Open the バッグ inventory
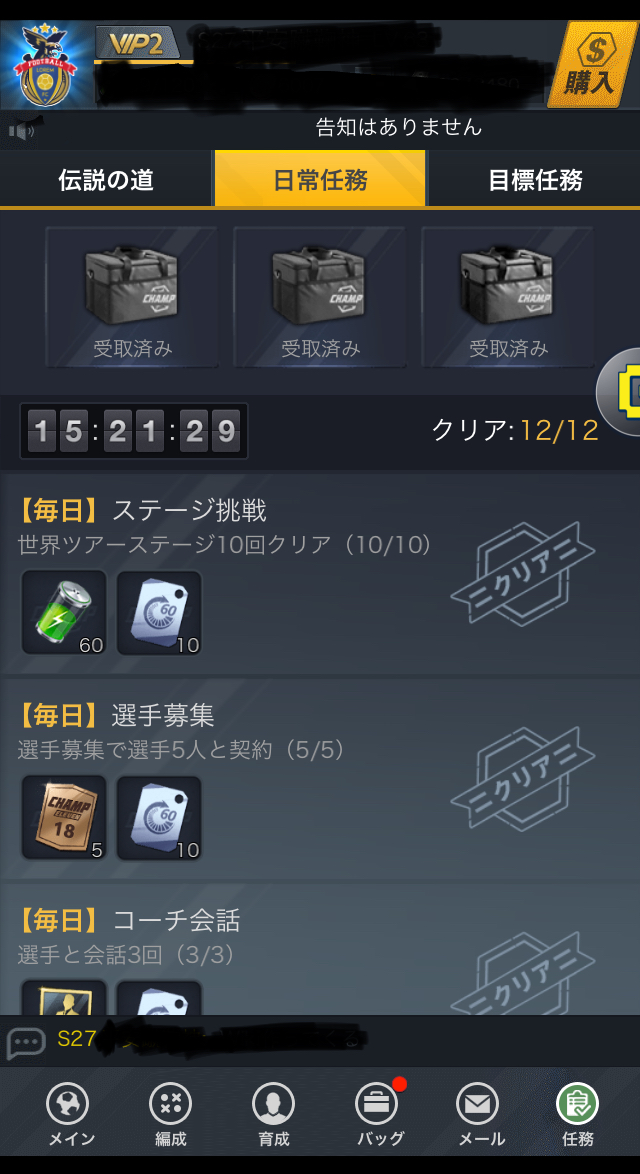Viewport: 640px width, 1174px height. 379,1114
